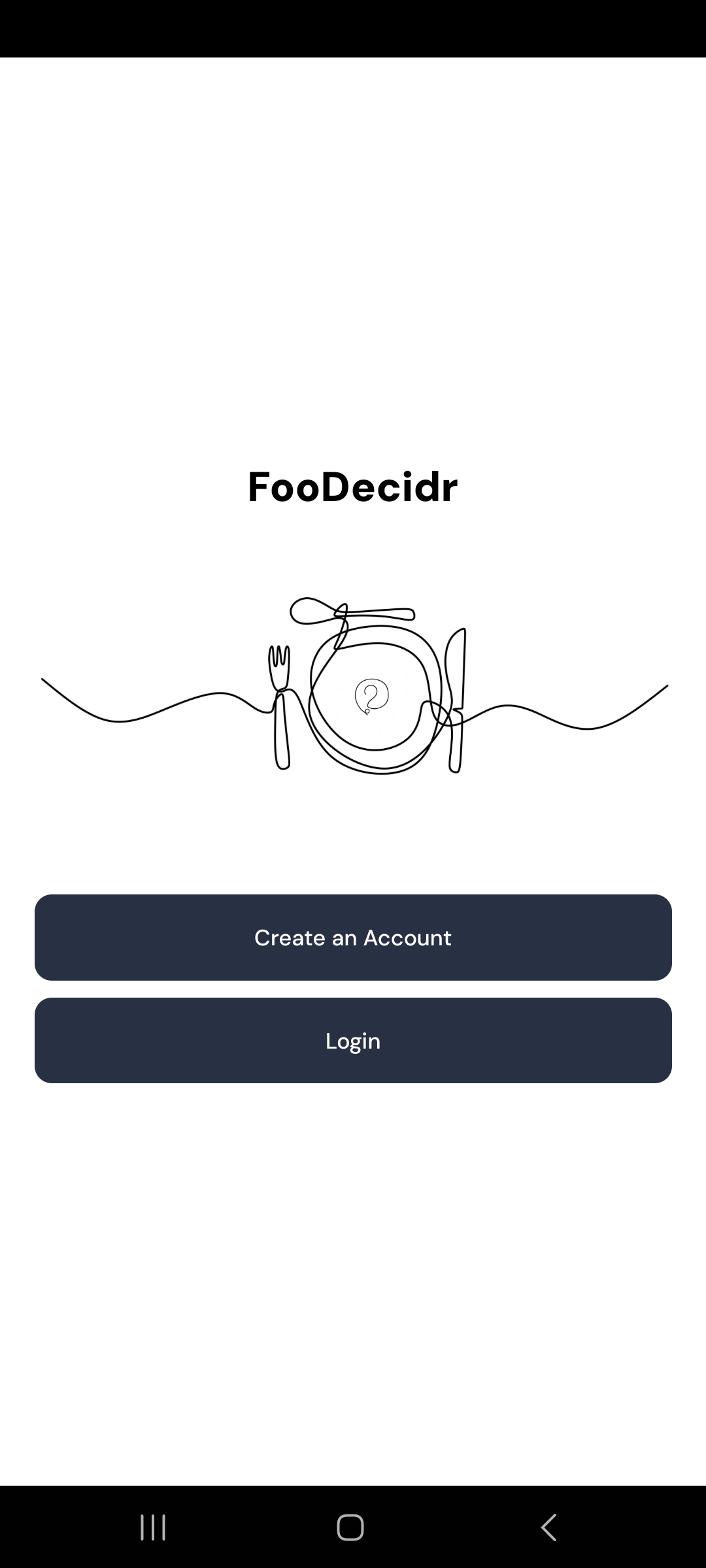This screenshot has width=706, height=1568.
Task: Open the Login screen
Action: coord(353,1040)
